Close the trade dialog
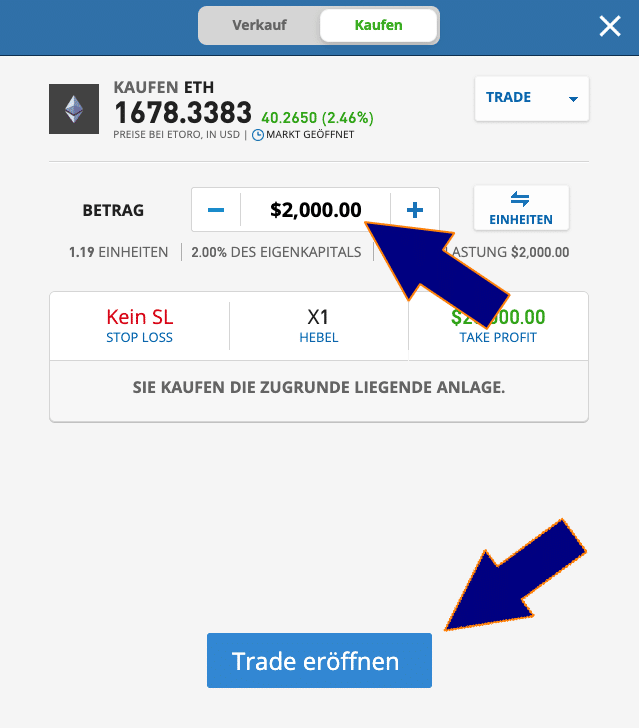 point(610,27)
